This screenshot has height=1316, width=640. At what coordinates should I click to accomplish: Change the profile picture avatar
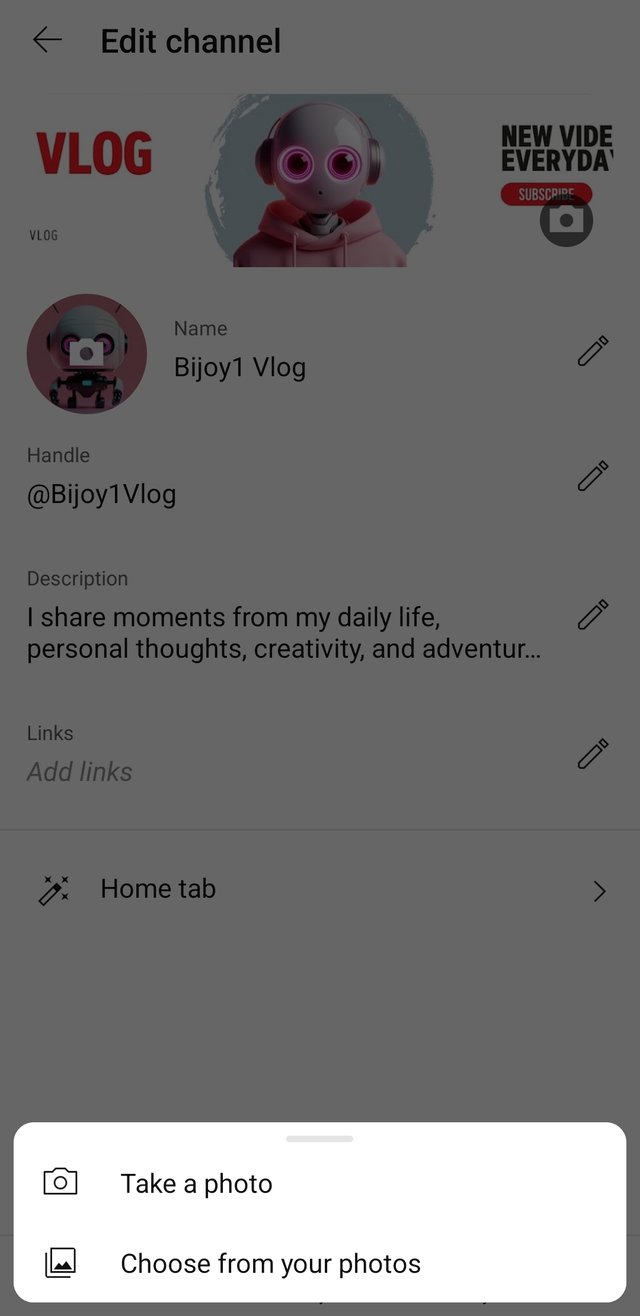tap(87, 353)
